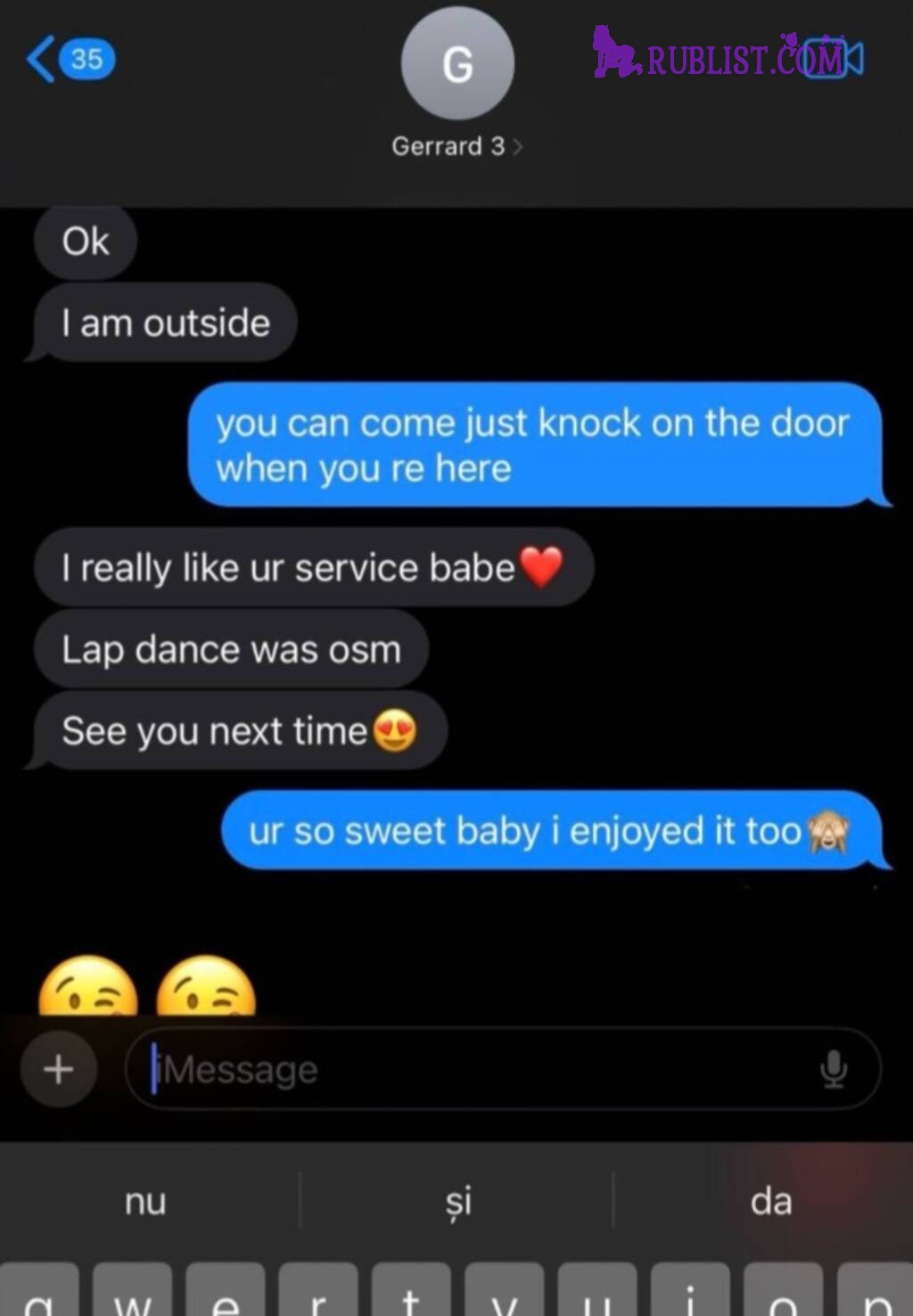Record an audio message with the microphone
The height and width of the screenshot is (1316, 913).
point(834,1069)
